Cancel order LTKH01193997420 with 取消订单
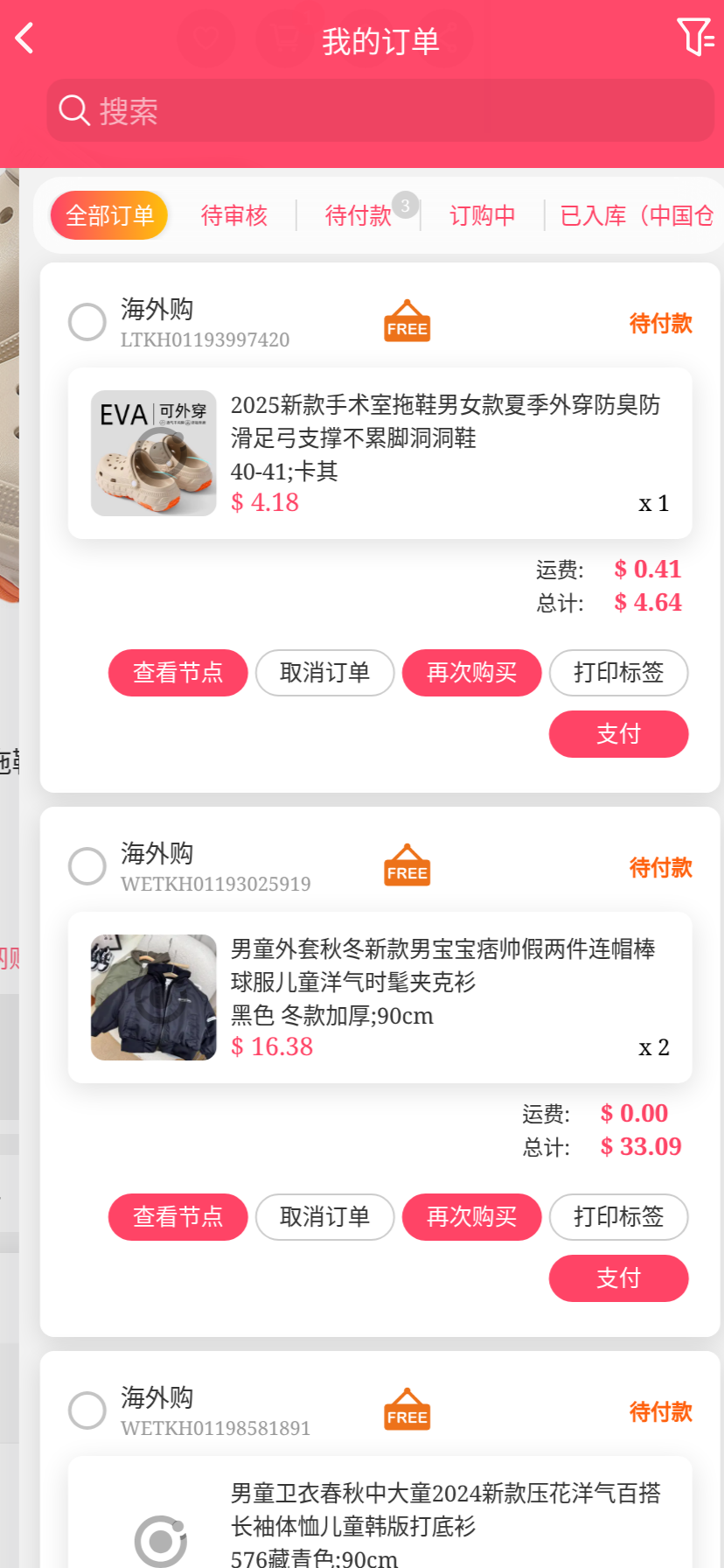This screenshot has height=1568, width=724. click(325, 673)
